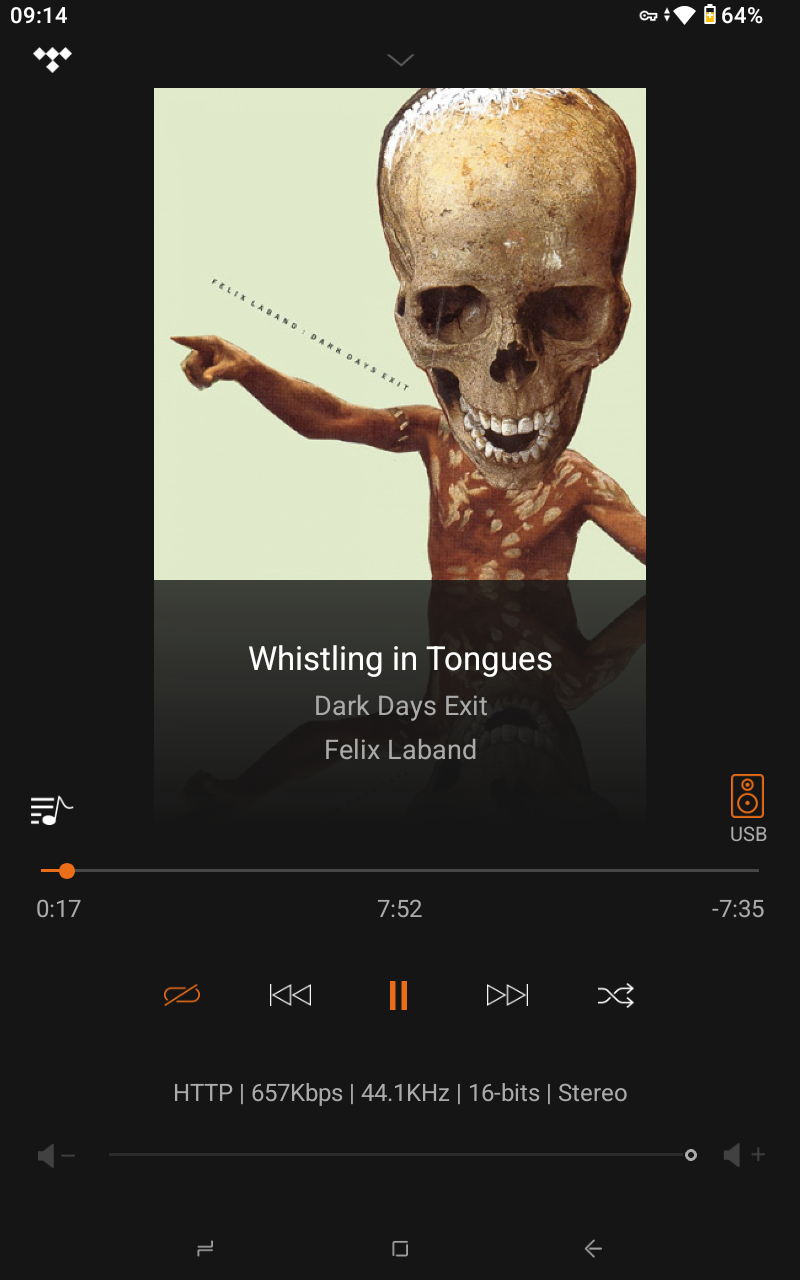Image resolution: width=800 pixels, height=1280 pixels.
Task: Tap the playback progress bar to seek
Action: tap(400, 871)
